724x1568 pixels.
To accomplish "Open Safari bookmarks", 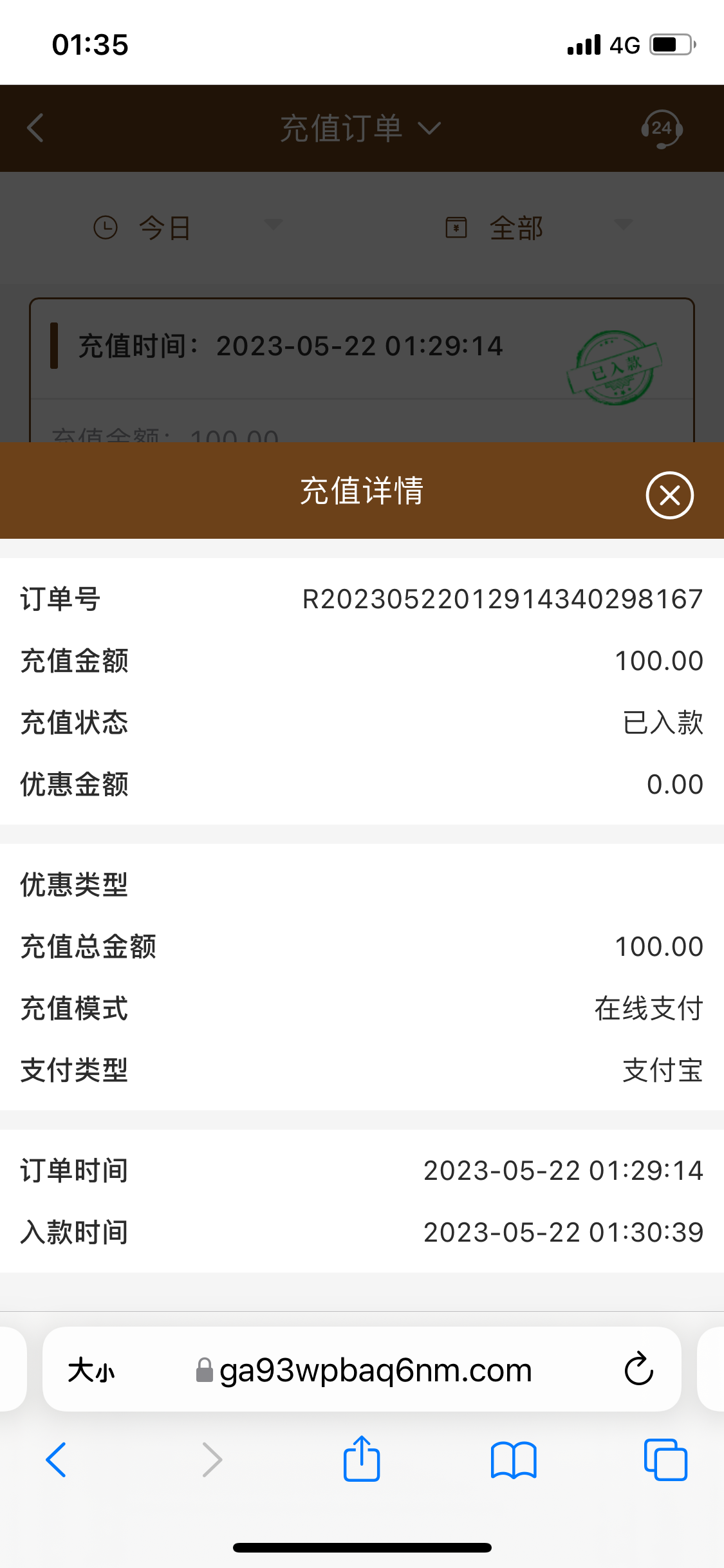I will coord(513,1459).
